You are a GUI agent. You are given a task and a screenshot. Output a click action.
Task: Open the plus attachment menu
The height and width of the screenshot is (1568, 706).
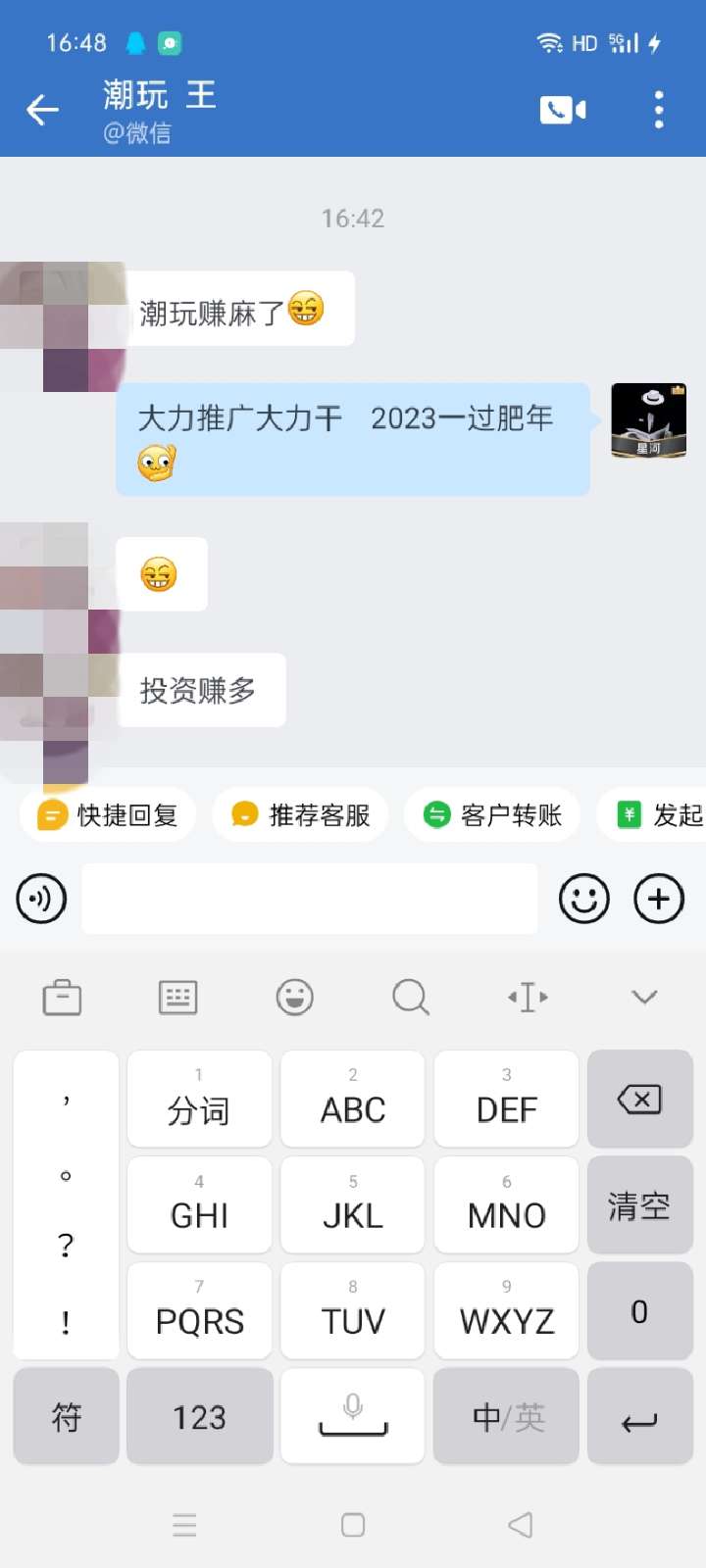[x=659, y=899]
